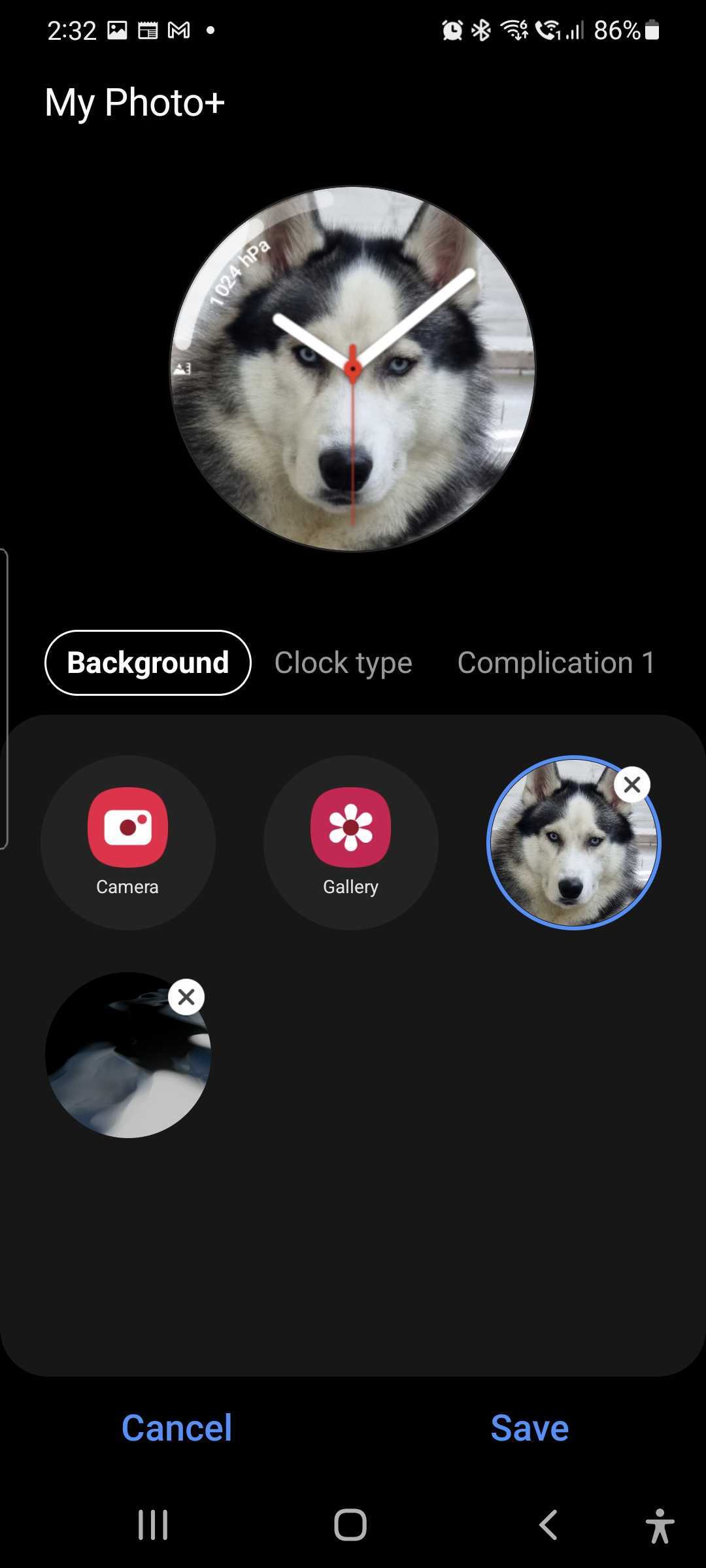This screenshot has height=1568, width=706.
Task: Switch to the Clock type tab
Action: point(343,662)
